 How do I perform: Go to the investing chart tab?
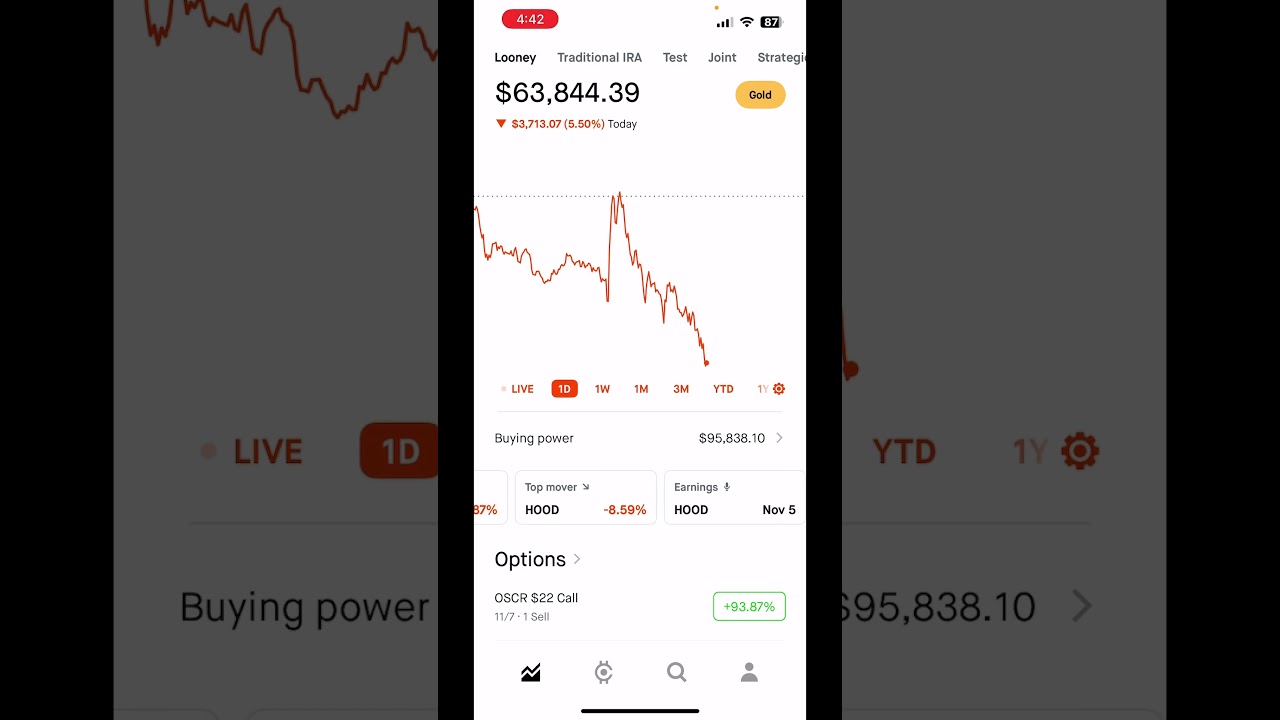click(x=531, y=673)
